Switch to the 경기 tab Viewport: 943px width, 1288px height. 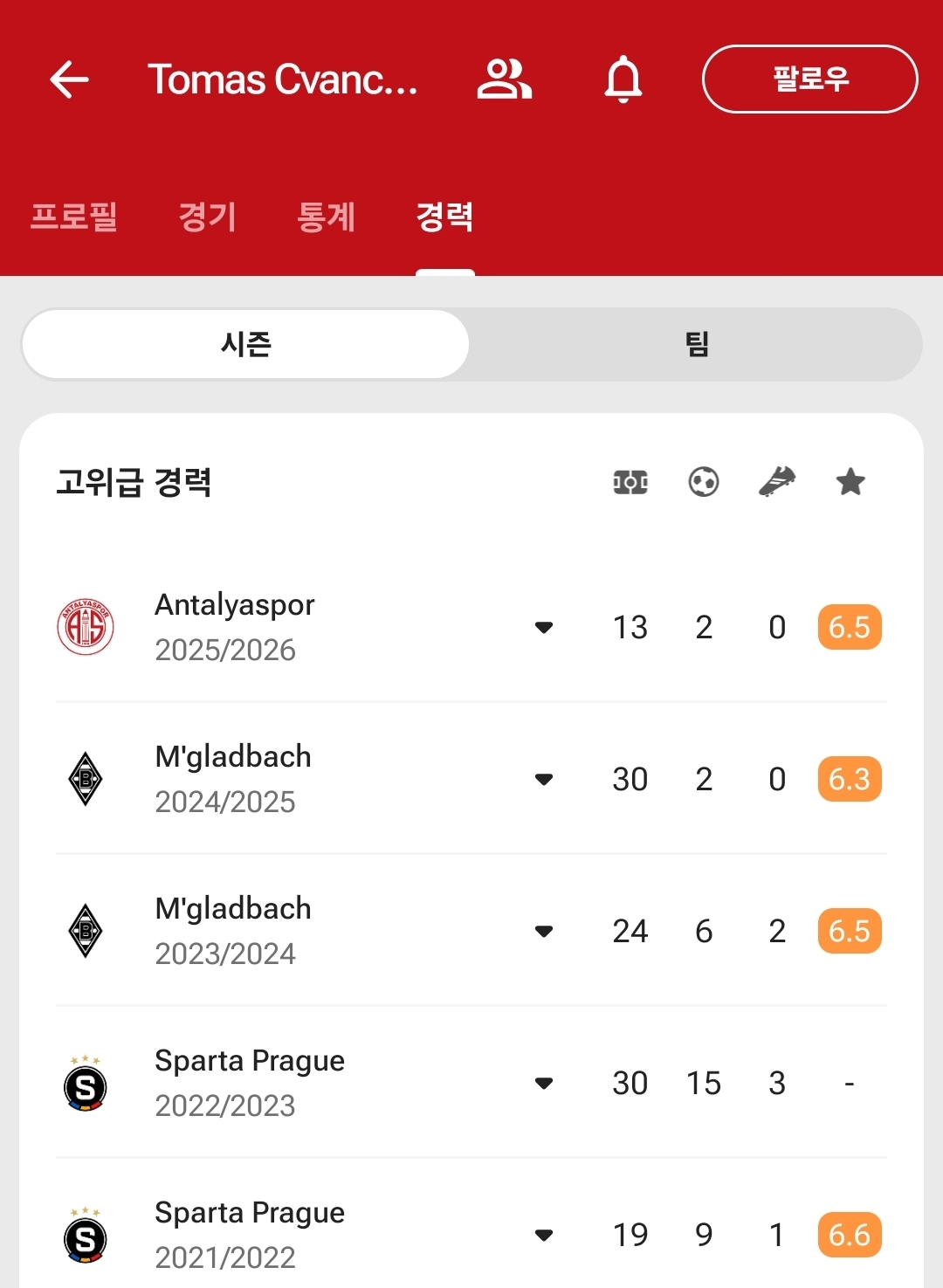[208, 217]
